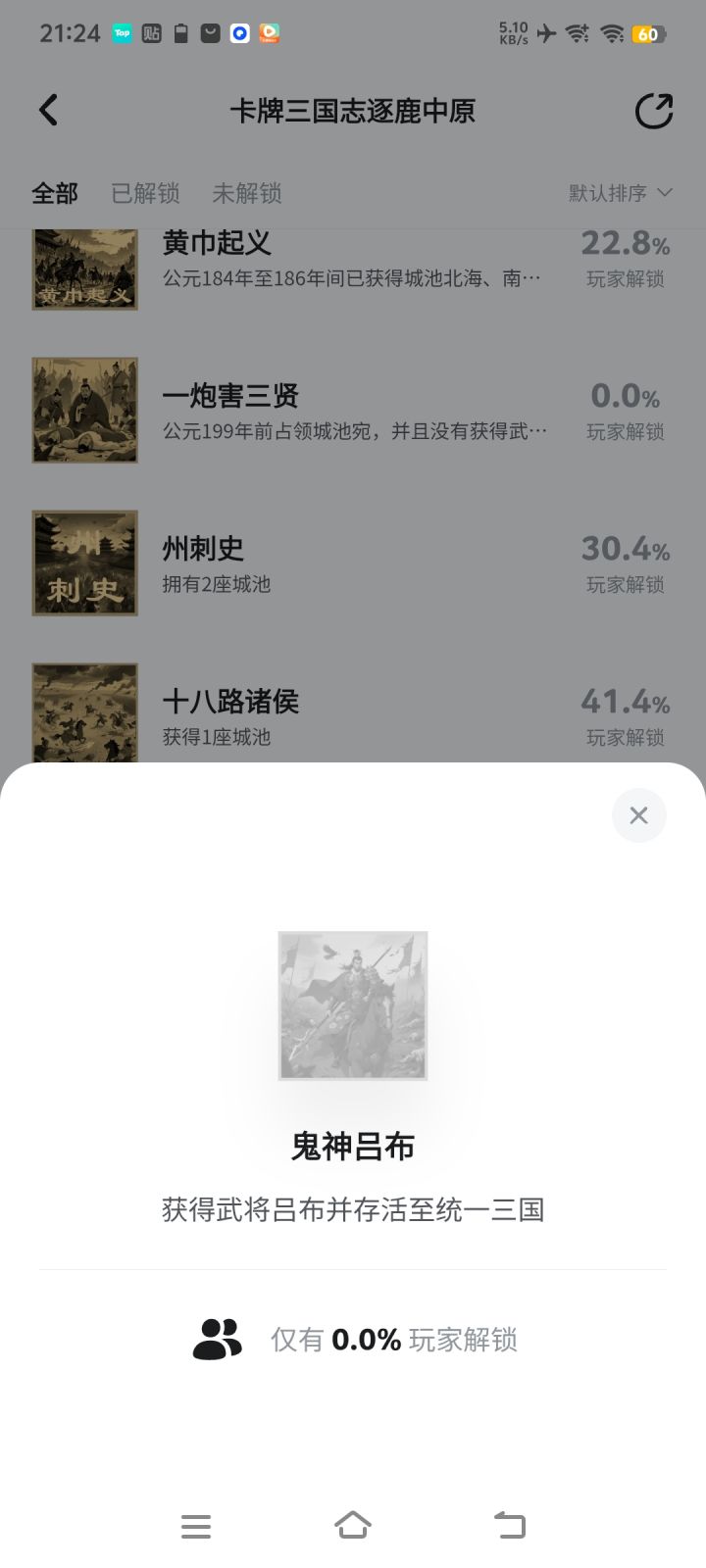
Task: Tap the recent apps navigation button
Action: tap(196, 1525)
